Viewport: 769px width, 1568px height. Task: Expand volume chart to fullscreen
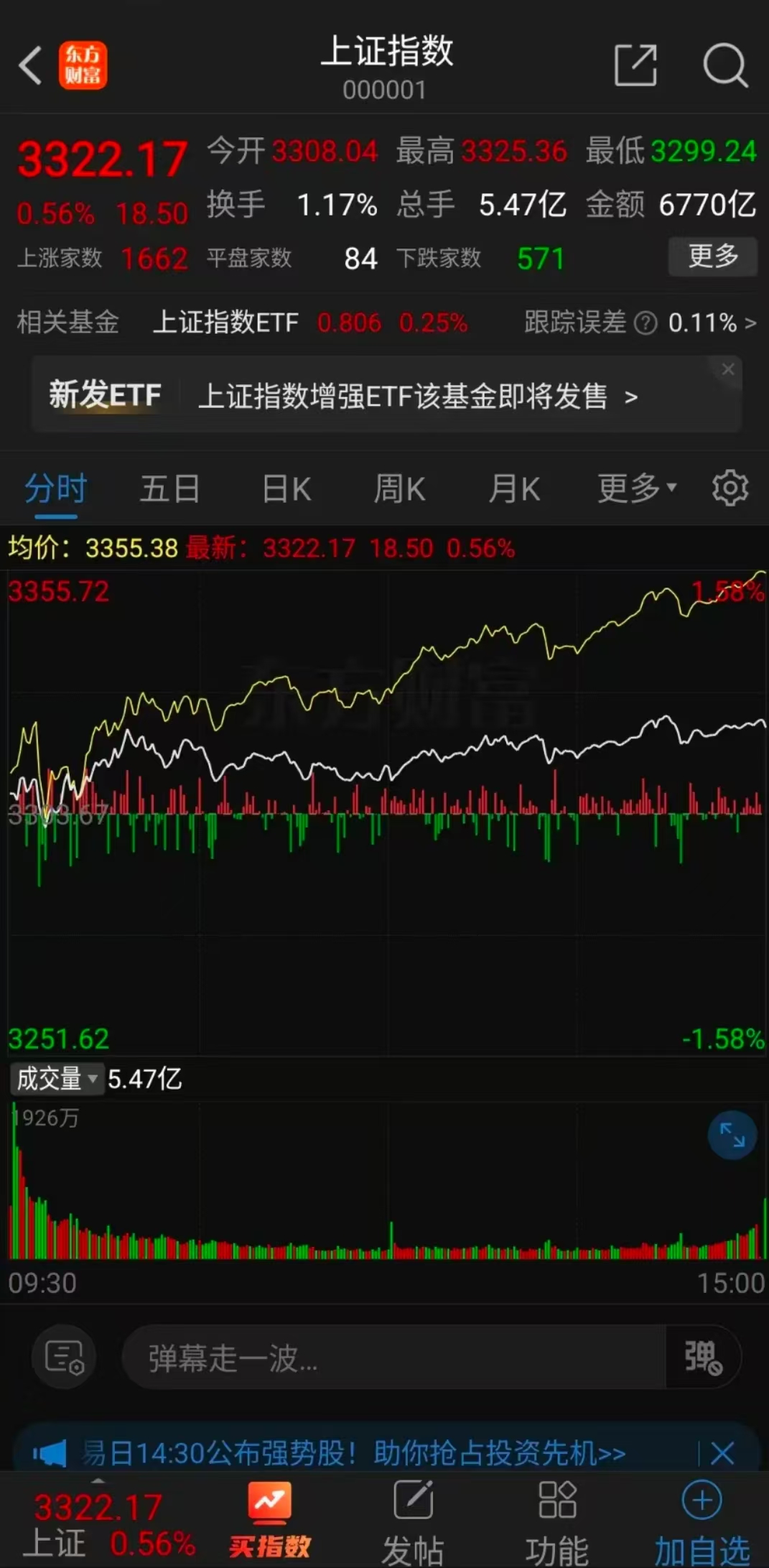[x=732, y=1136]
